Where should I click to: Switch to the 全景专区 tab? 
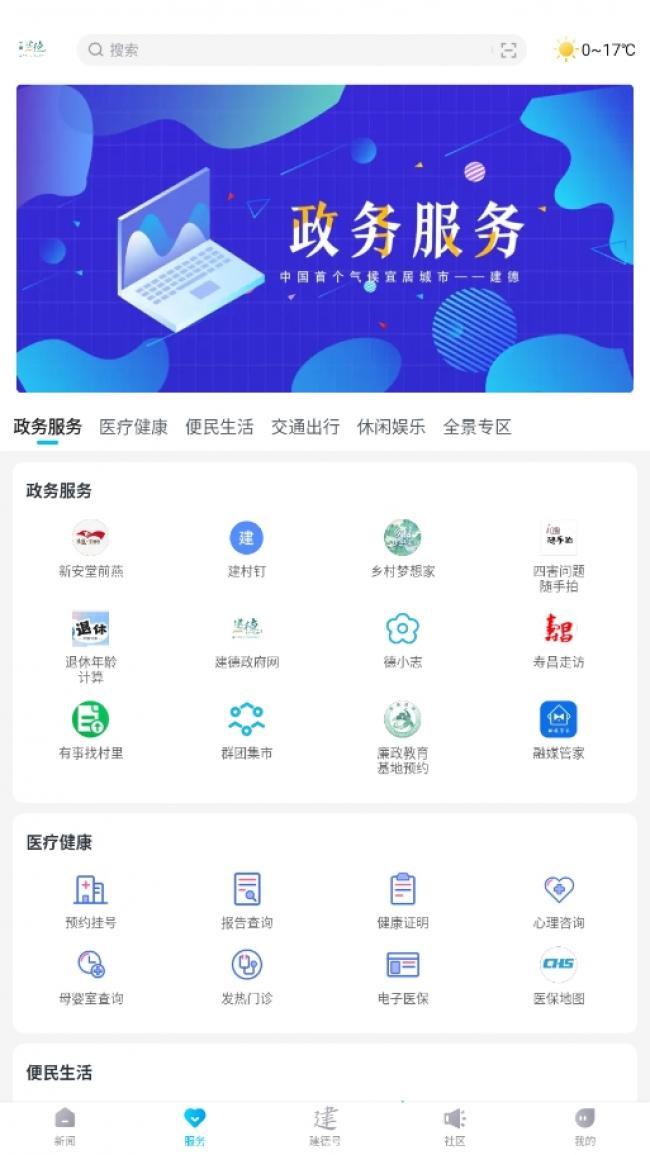click(x=477, y=427)
